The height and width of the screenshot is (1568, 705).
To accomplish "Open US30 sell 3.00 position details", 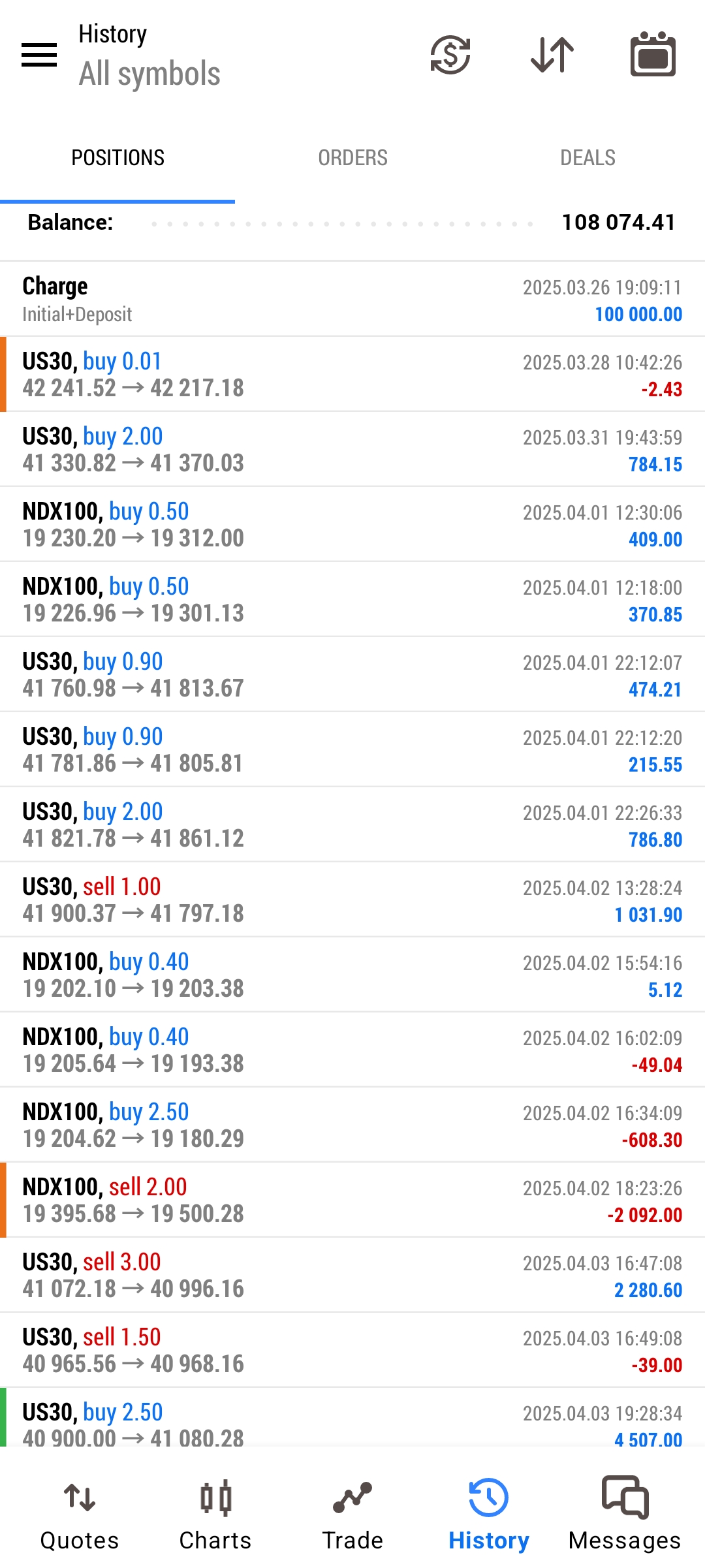I will 352,1275.
